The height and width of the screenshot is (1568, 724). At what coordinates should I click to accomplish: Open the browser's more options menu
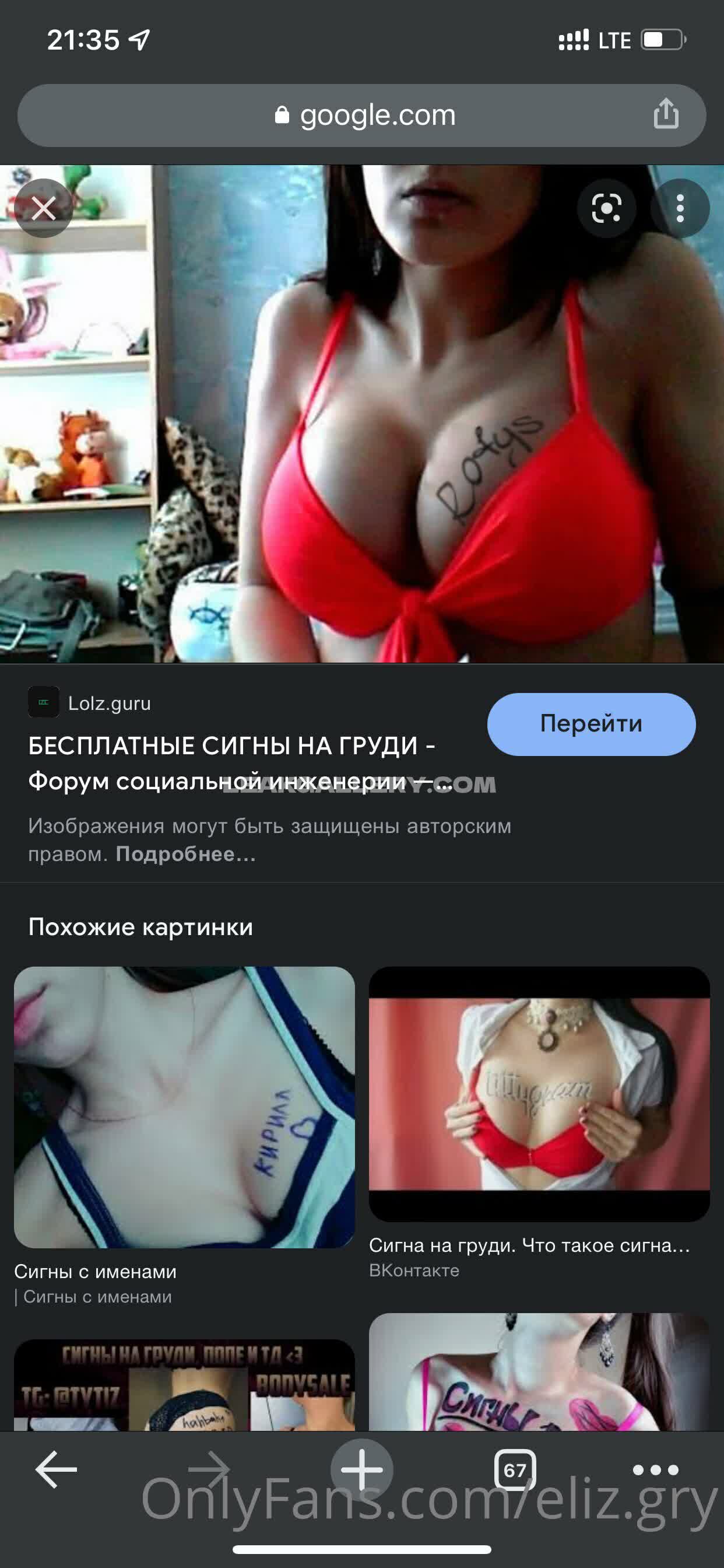(x=655, y=1469)
